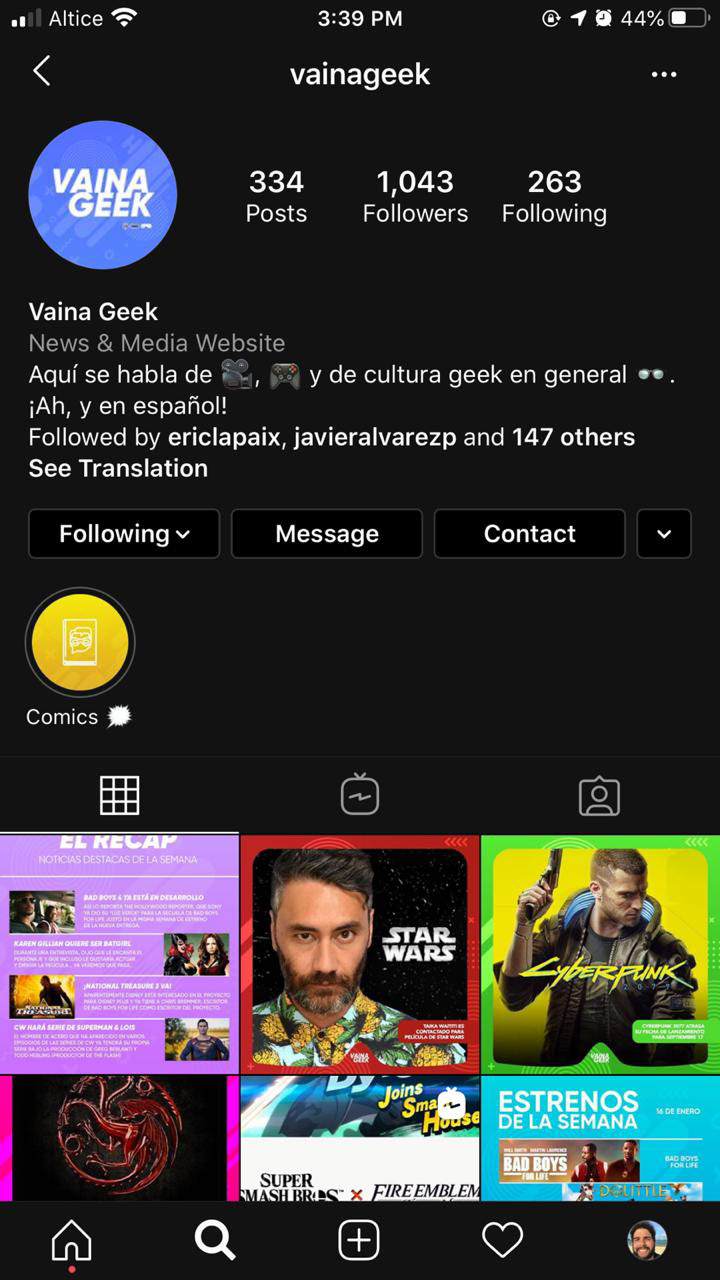Tap See Translation under the bio
Image resolution: width=720 pixels, height=1280 pixels.
pyautogui.click(x=118, y=468)
